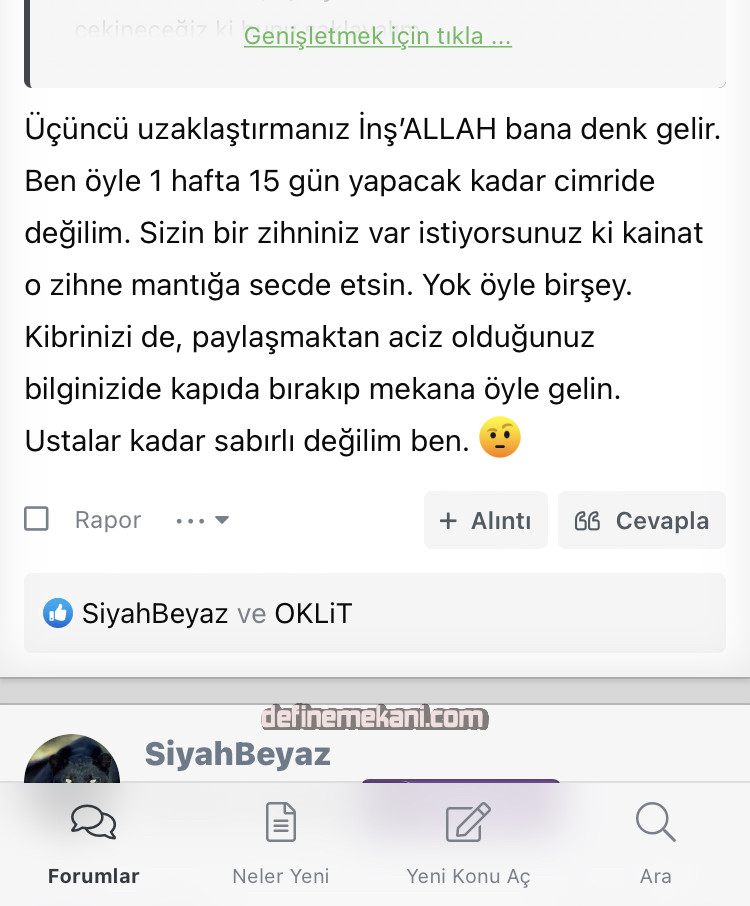Image resolution: width=750 pixels, height=906 pixels.
Task: Report this post with Rapor
Action: click(108, 520)
